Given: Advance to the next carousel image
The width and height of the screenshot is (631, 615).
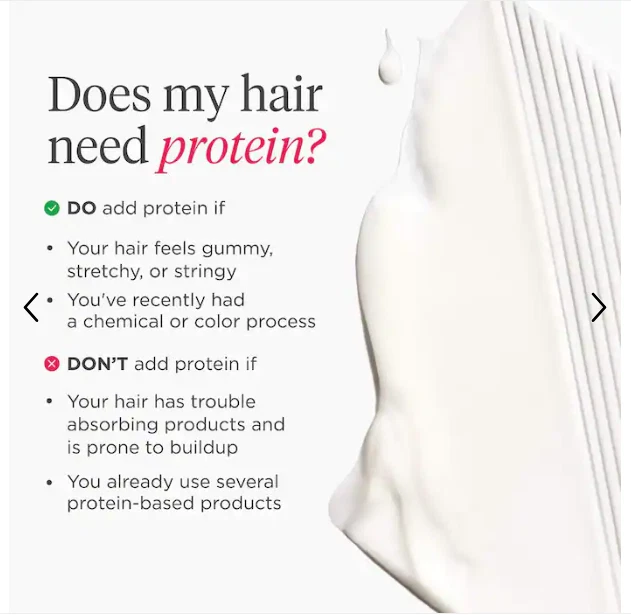Looking at the screenshot, I should point(598,307).
